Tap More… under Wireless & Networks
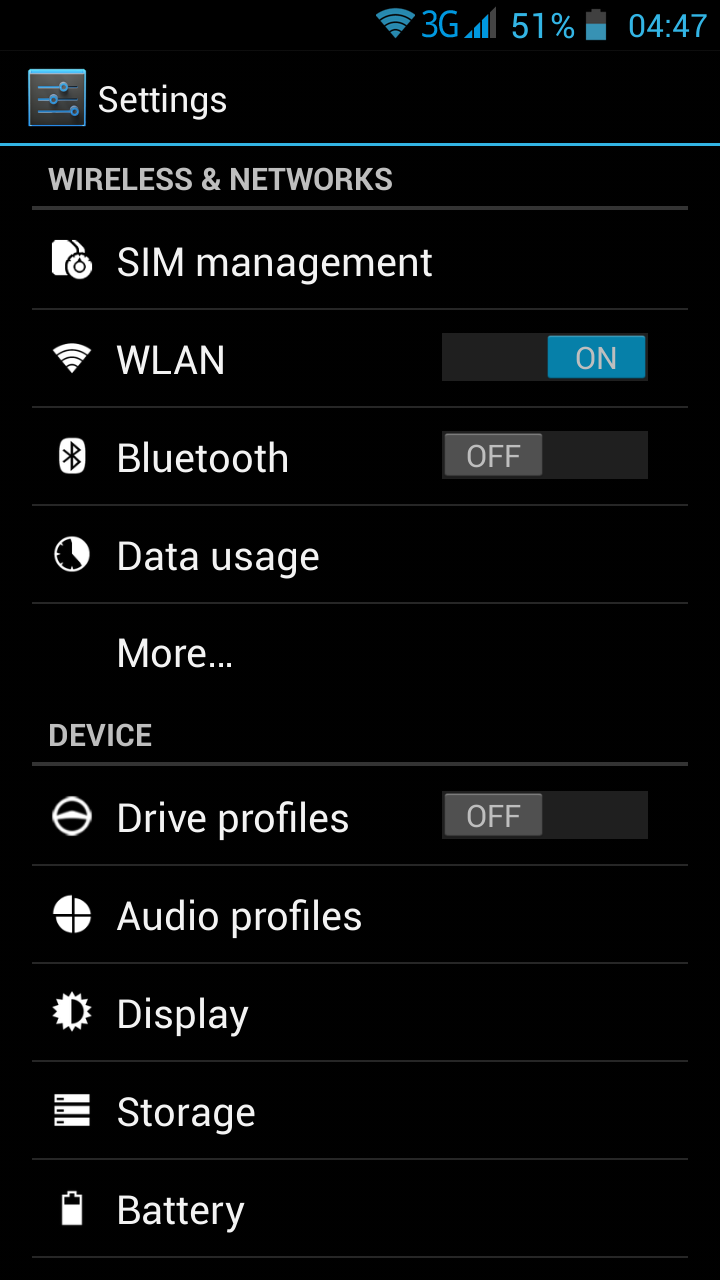This screenshot has width=720, height=1280. point(360,653)
